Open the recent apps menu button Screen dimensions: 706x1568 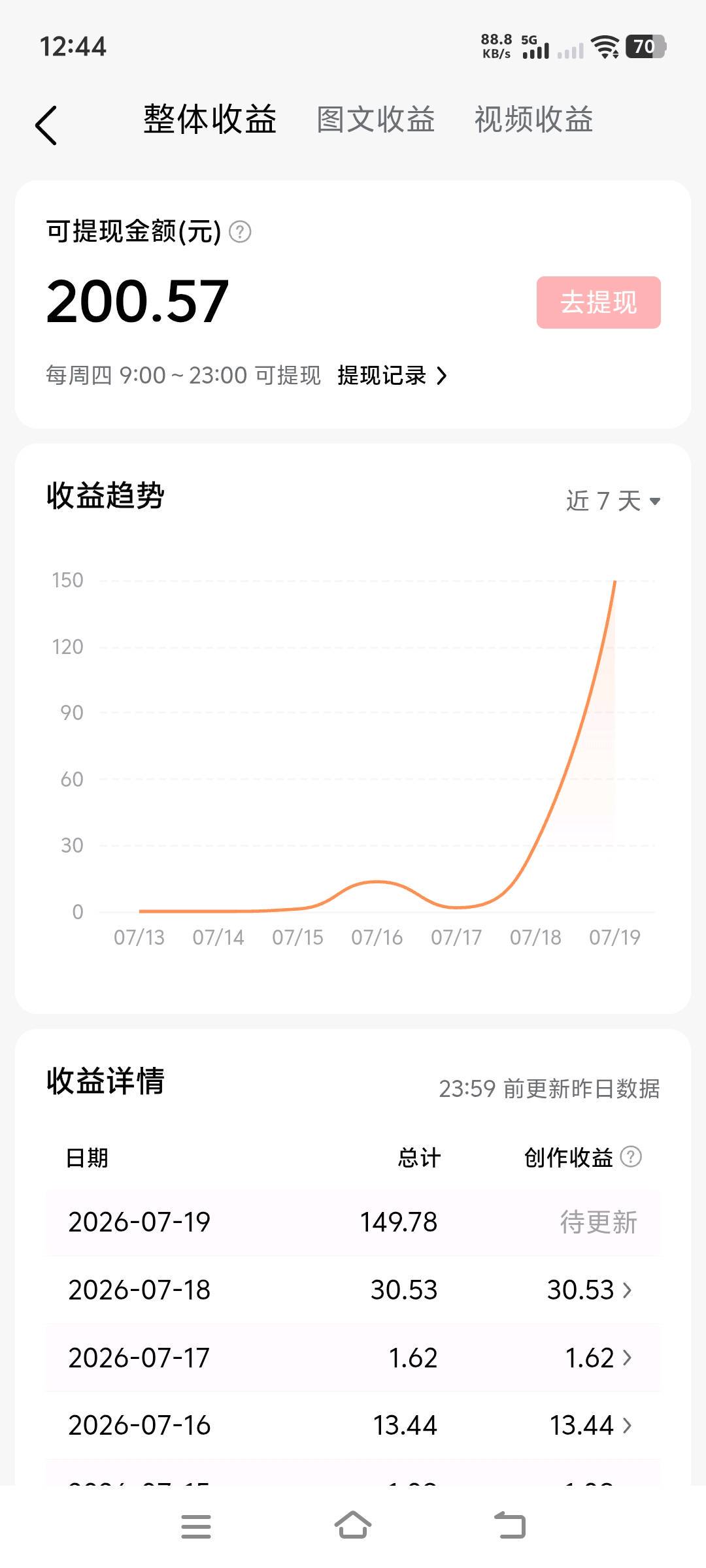(x=196, y=1527)
